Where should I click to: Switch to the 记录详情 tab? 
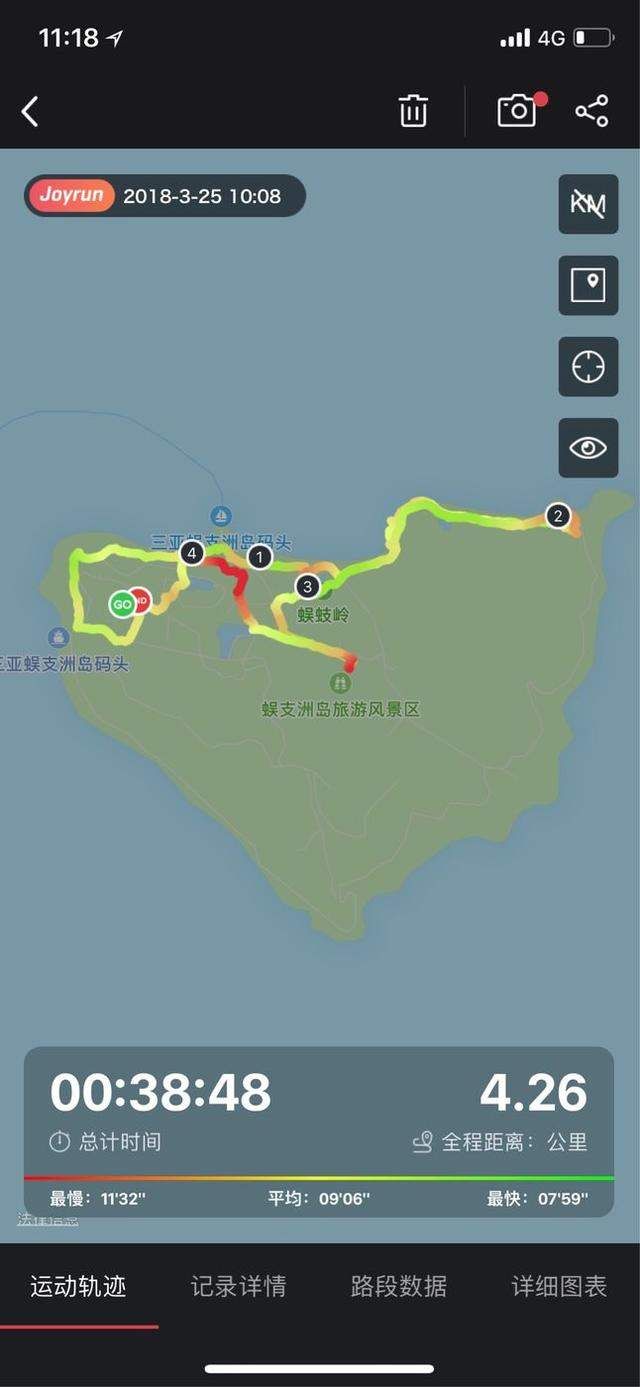click(x=238, y=1286)
